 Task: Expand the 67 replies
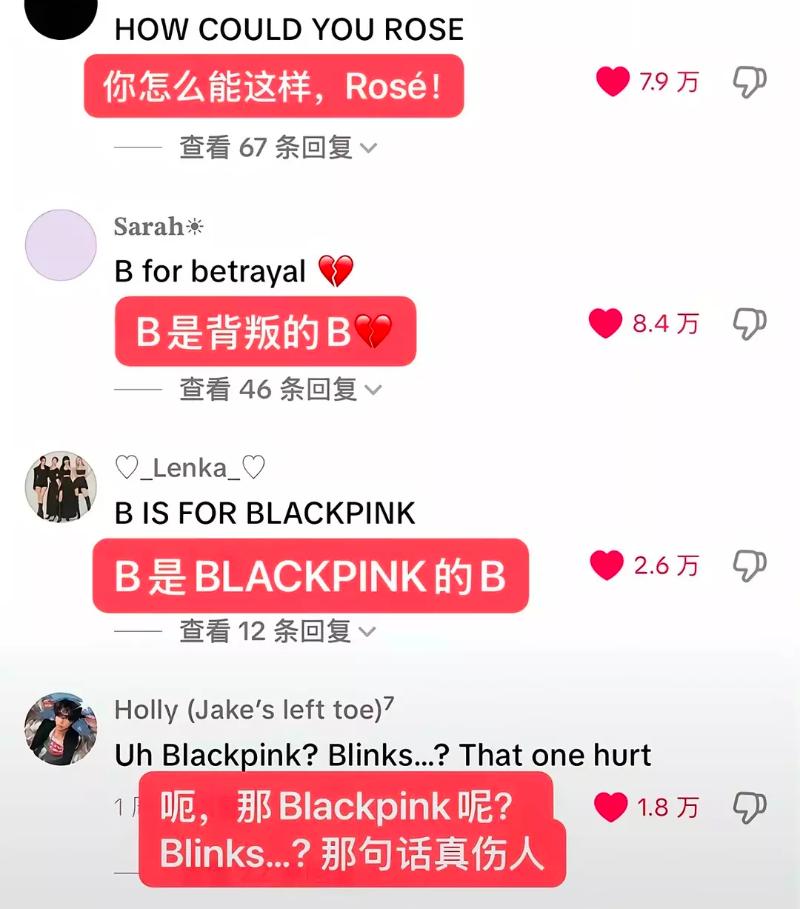278,148
